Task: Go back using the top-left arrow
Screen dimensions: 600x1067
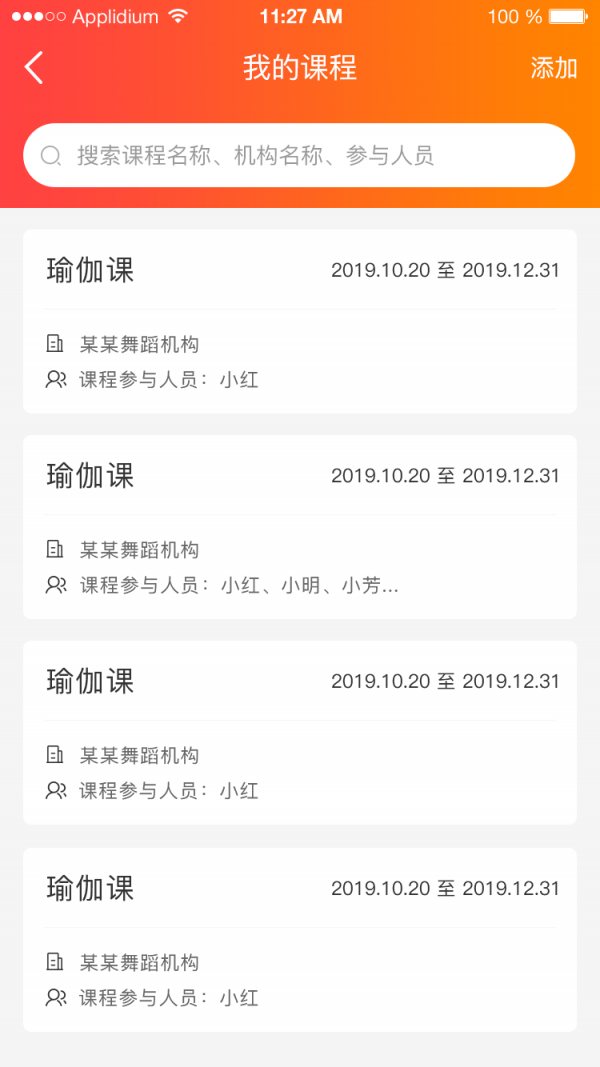Action: pos(33,68)
